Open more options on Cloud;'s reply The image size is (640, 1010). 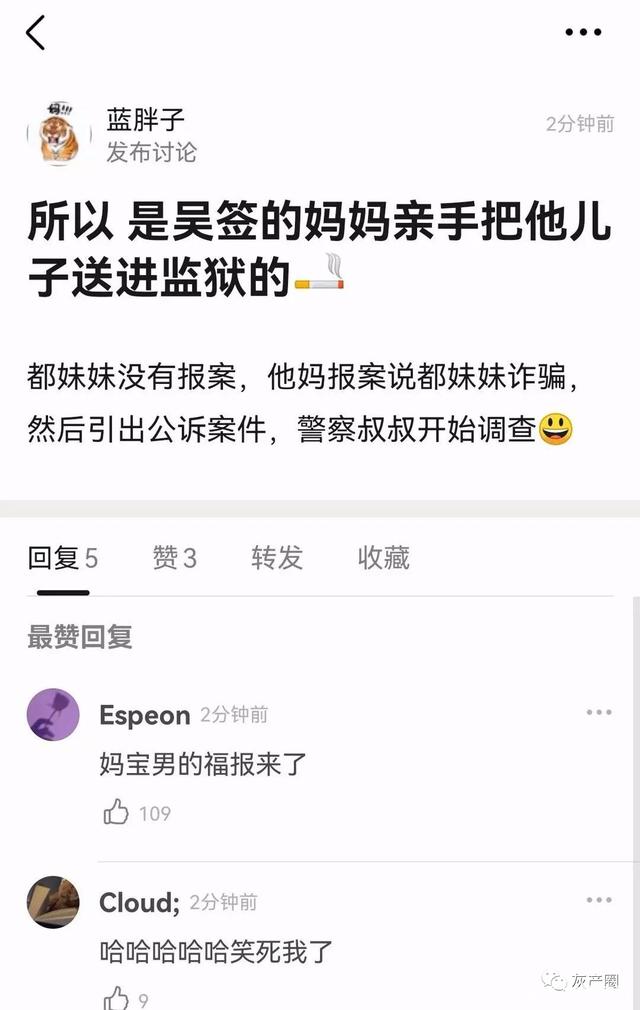[x=599, y=900]
